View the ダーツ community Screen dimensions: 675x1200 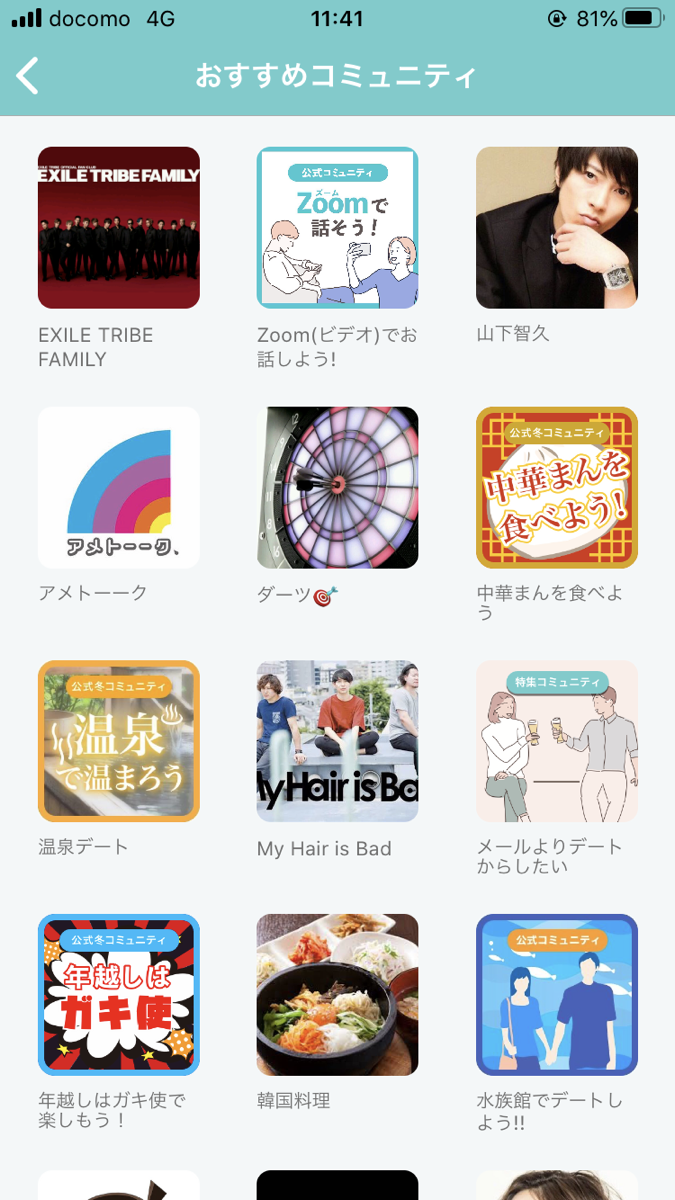(337, 488)
